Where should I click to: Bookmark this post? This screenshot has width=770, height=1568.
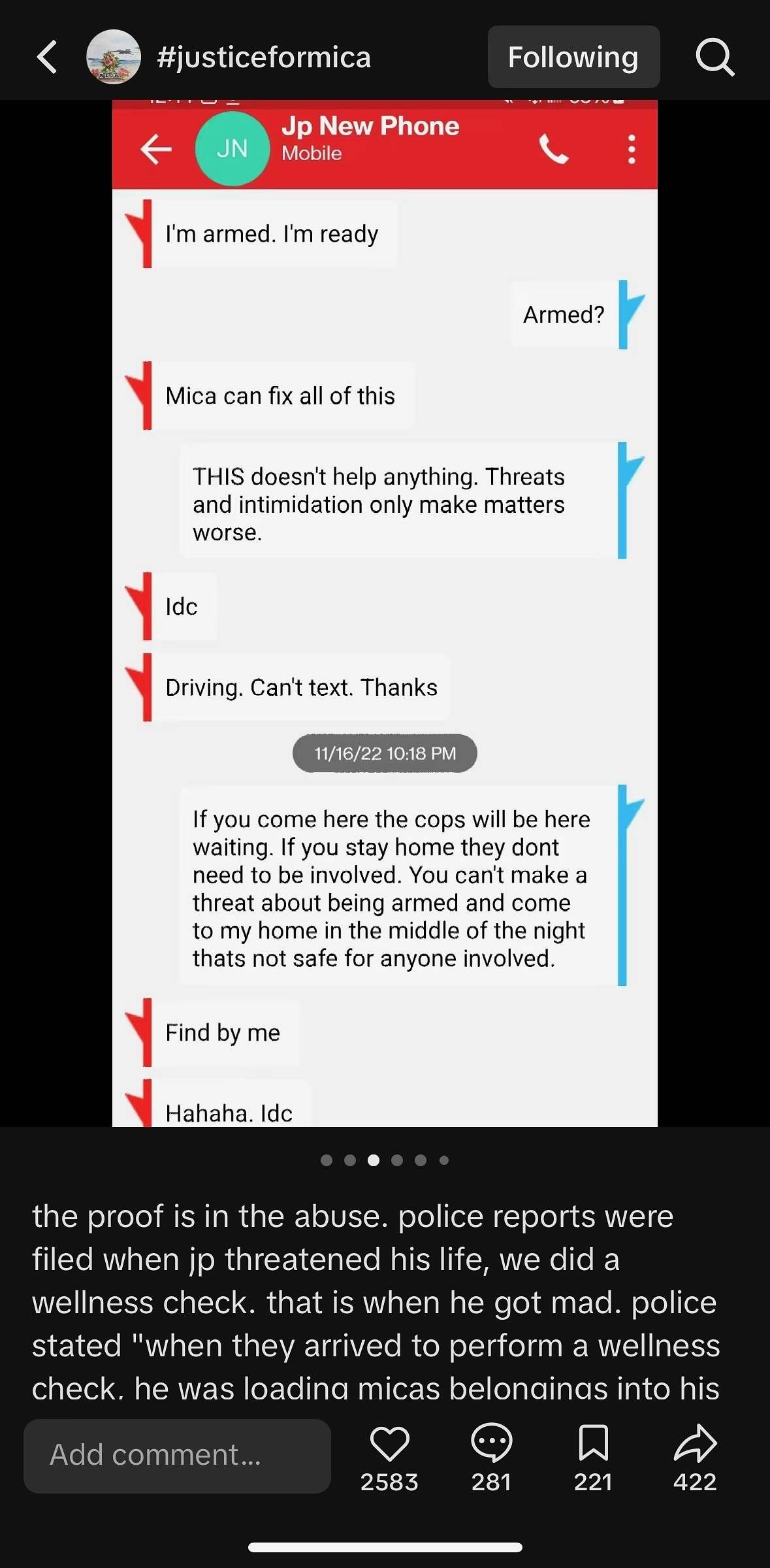(593, 1444)
